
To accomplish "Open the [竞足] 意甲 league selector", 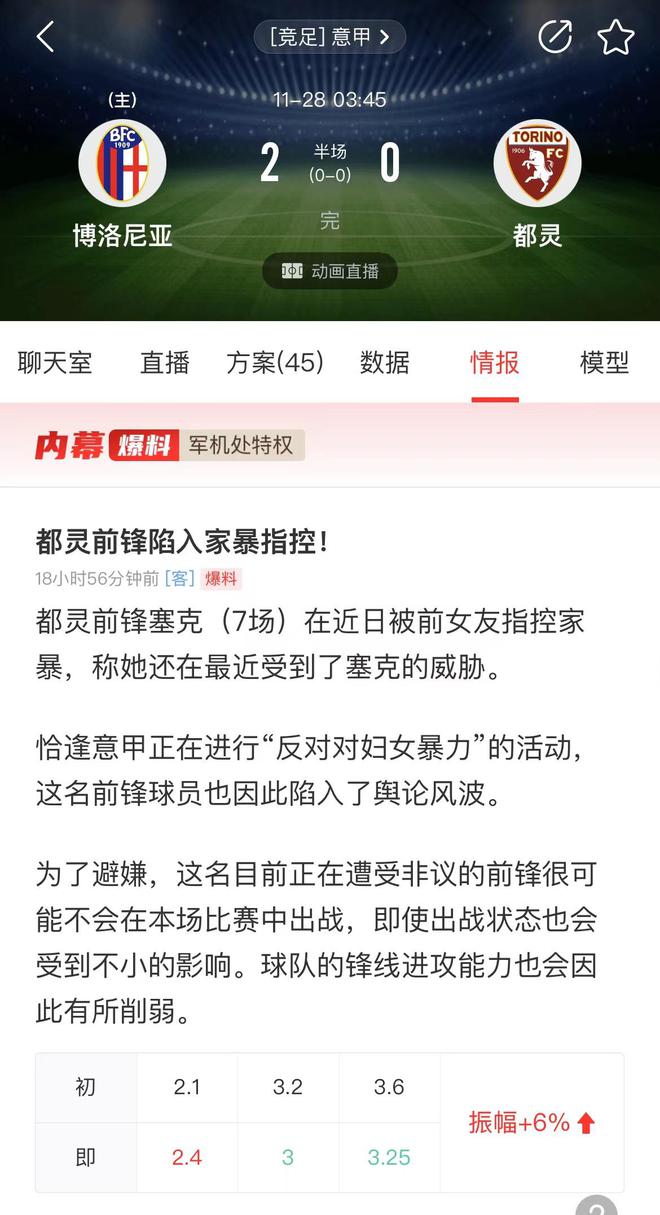I will (330, 38).
